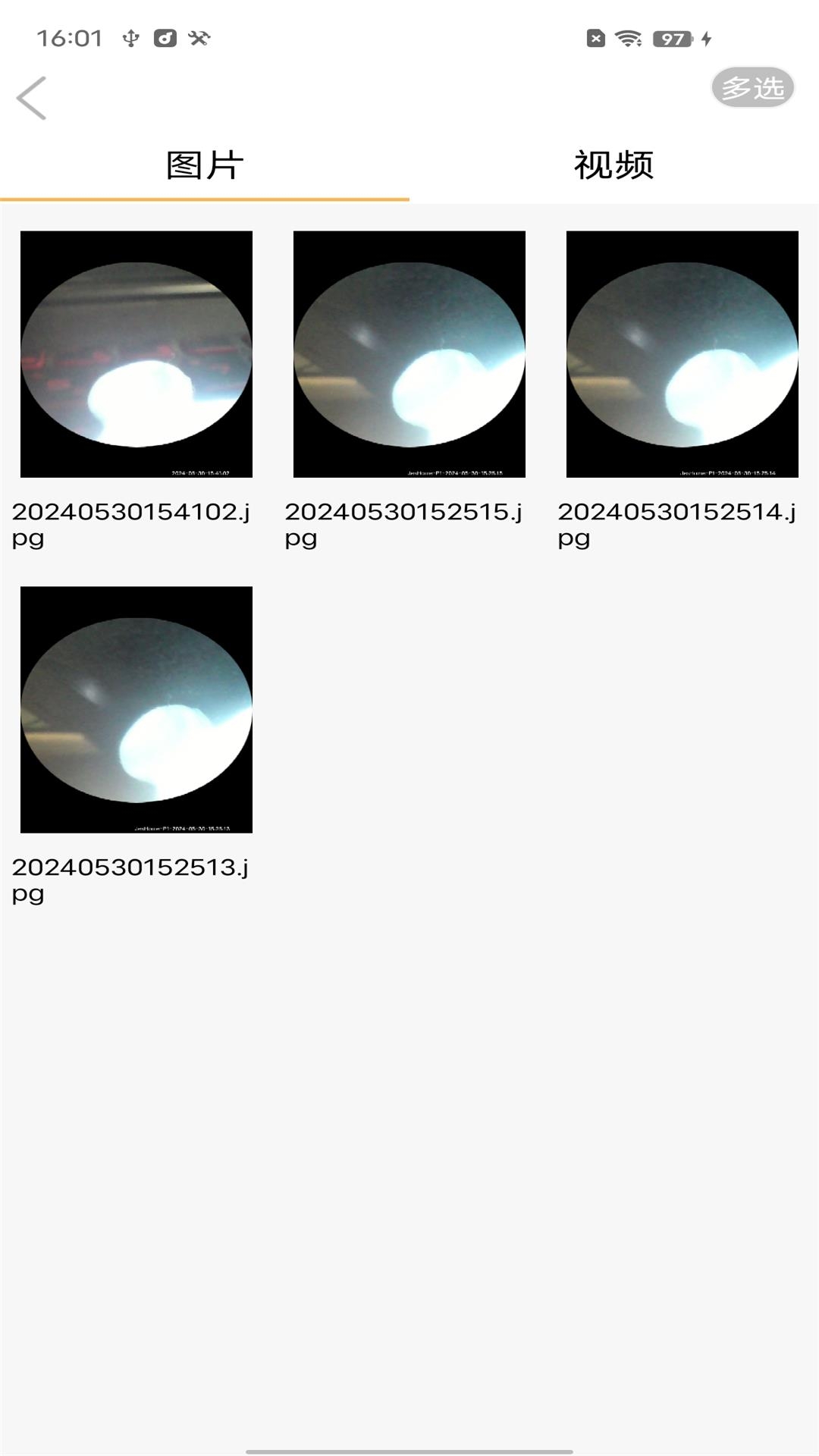819x1456 pixels.
Task: Open image 20240530154102.jpg
Action: click(x=136, y=354)
